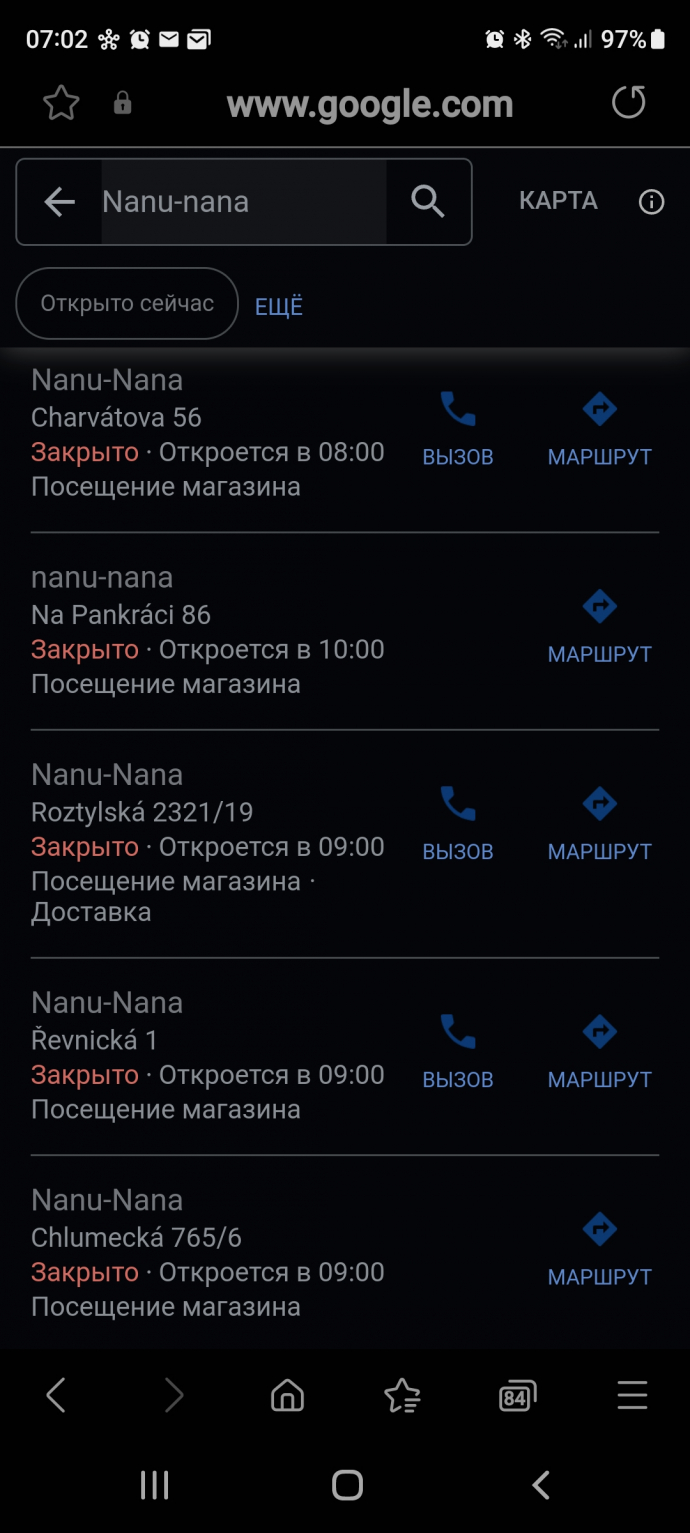
Task: Open the bookmarks list in bottom toolbar
Action: tap(402, 1395)
